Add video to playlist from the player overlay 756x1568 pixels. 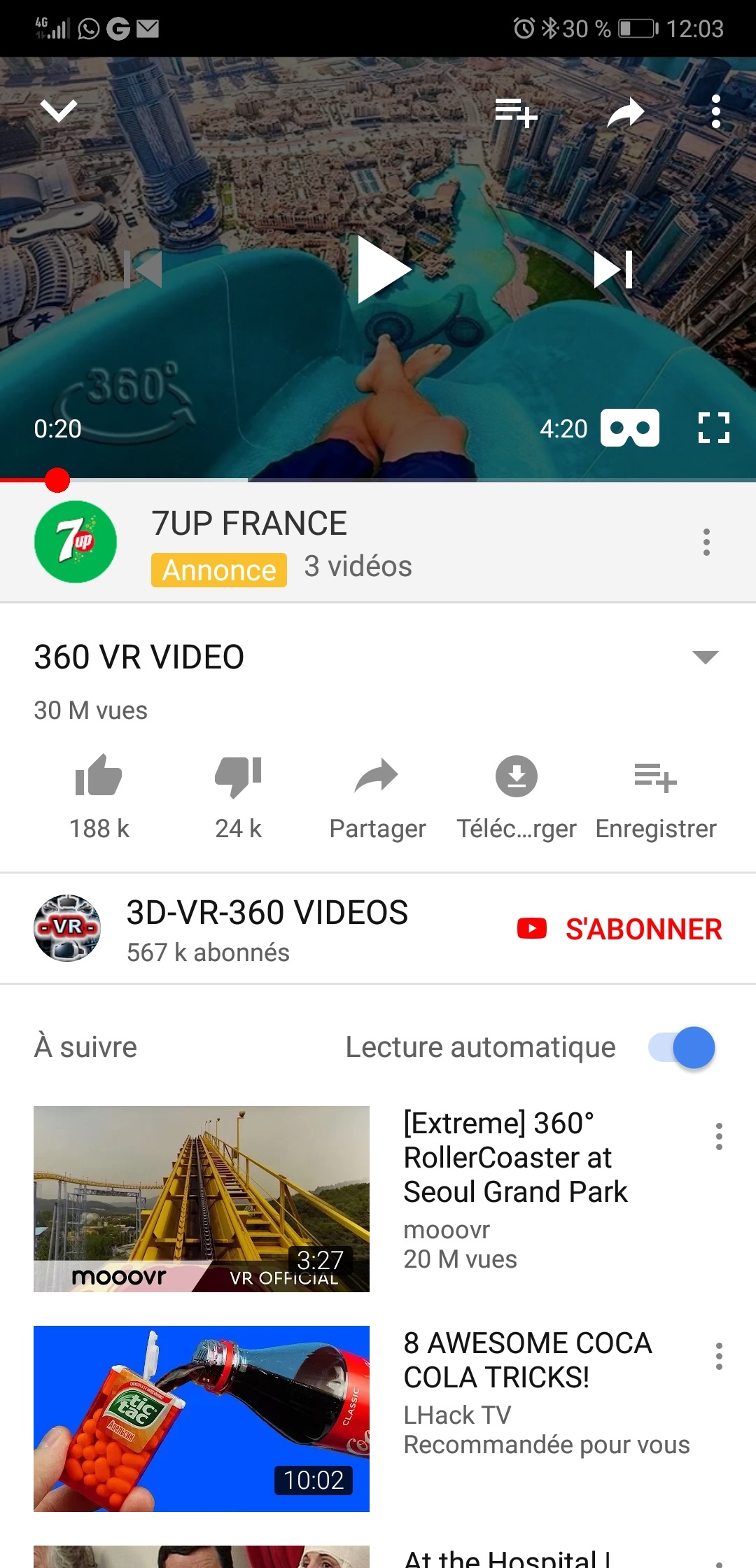pyautogui.click(x=516, y=112)
